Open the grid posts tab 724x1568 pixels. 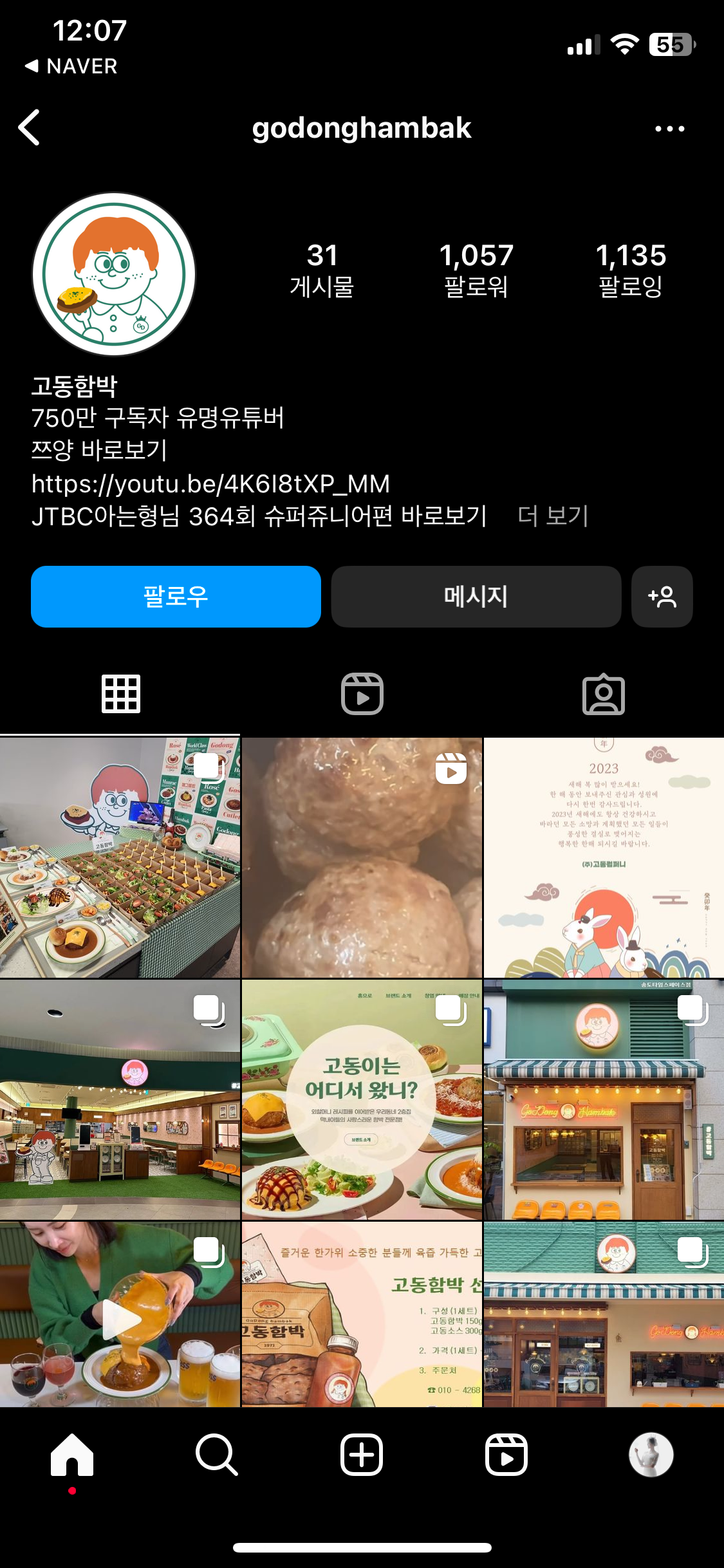tap(120, 694)
